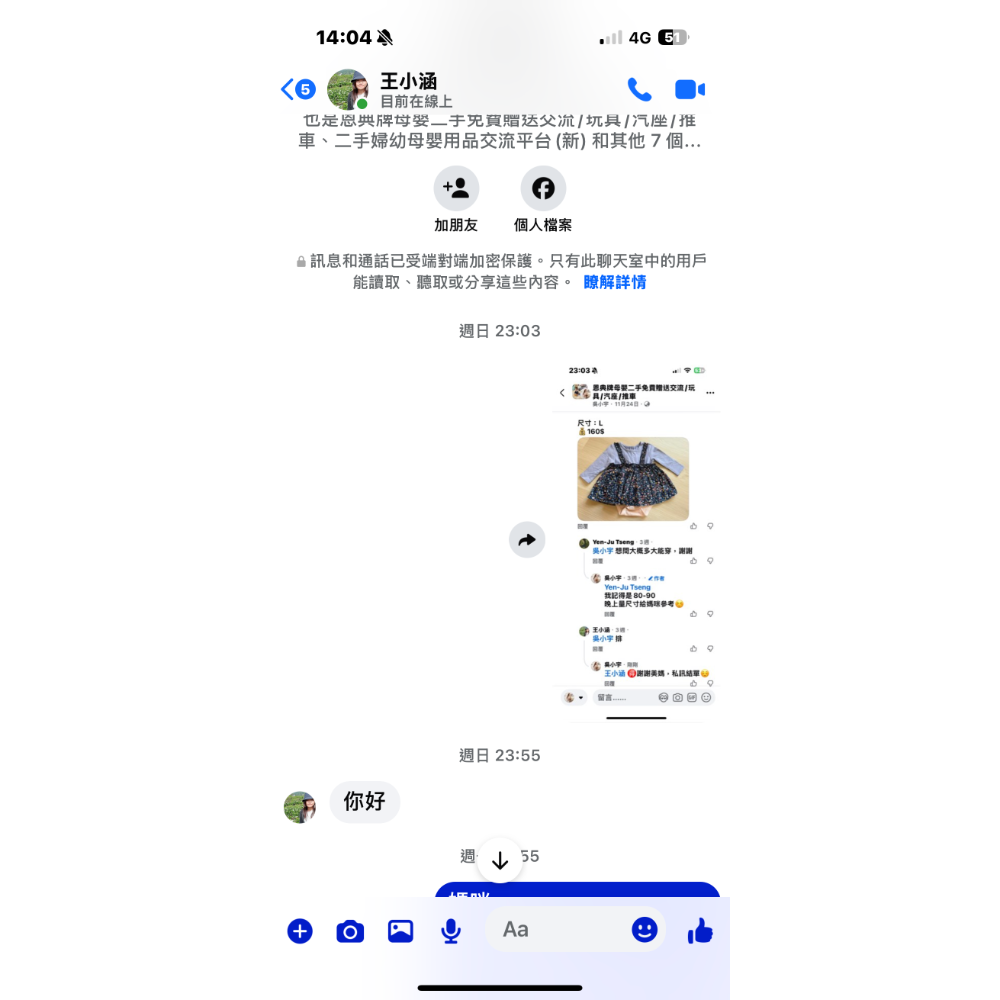This screenshot has height=1000, width=1000.
Task: Send a thumbs-up like
Action: [700, 931]
